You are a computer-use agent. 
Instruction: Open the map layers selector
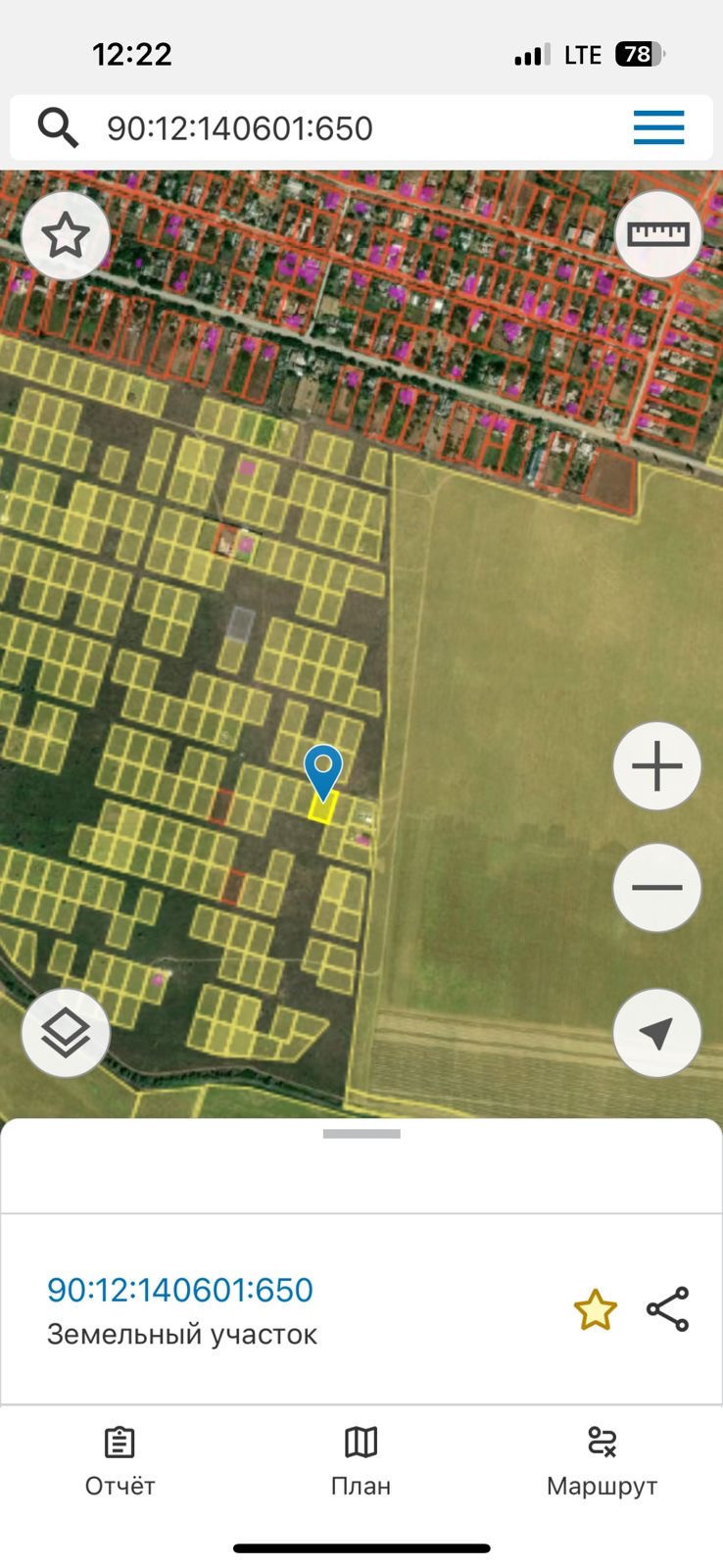pos(66,1033)
